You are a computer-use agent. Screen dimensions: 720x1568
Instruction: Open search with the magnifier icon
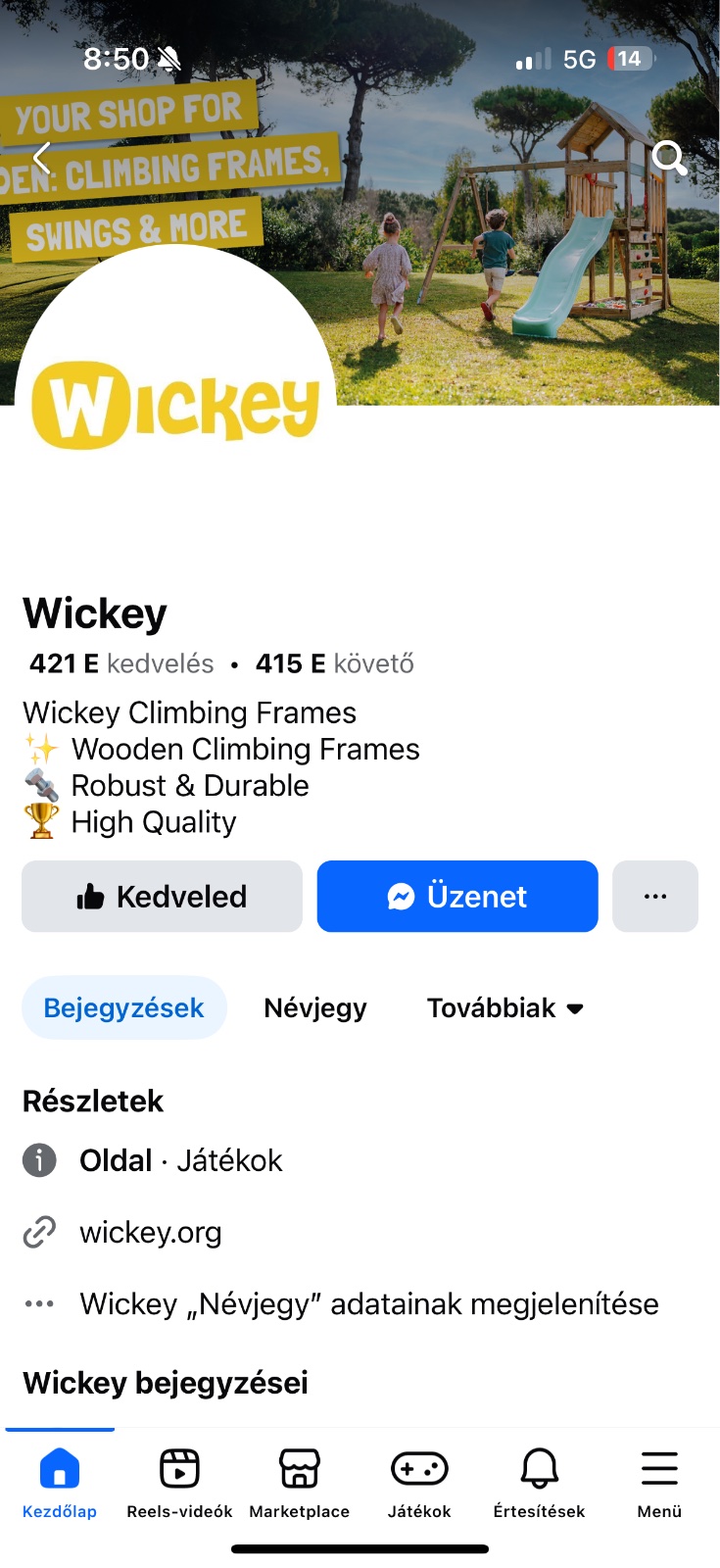tap(669, 157)
